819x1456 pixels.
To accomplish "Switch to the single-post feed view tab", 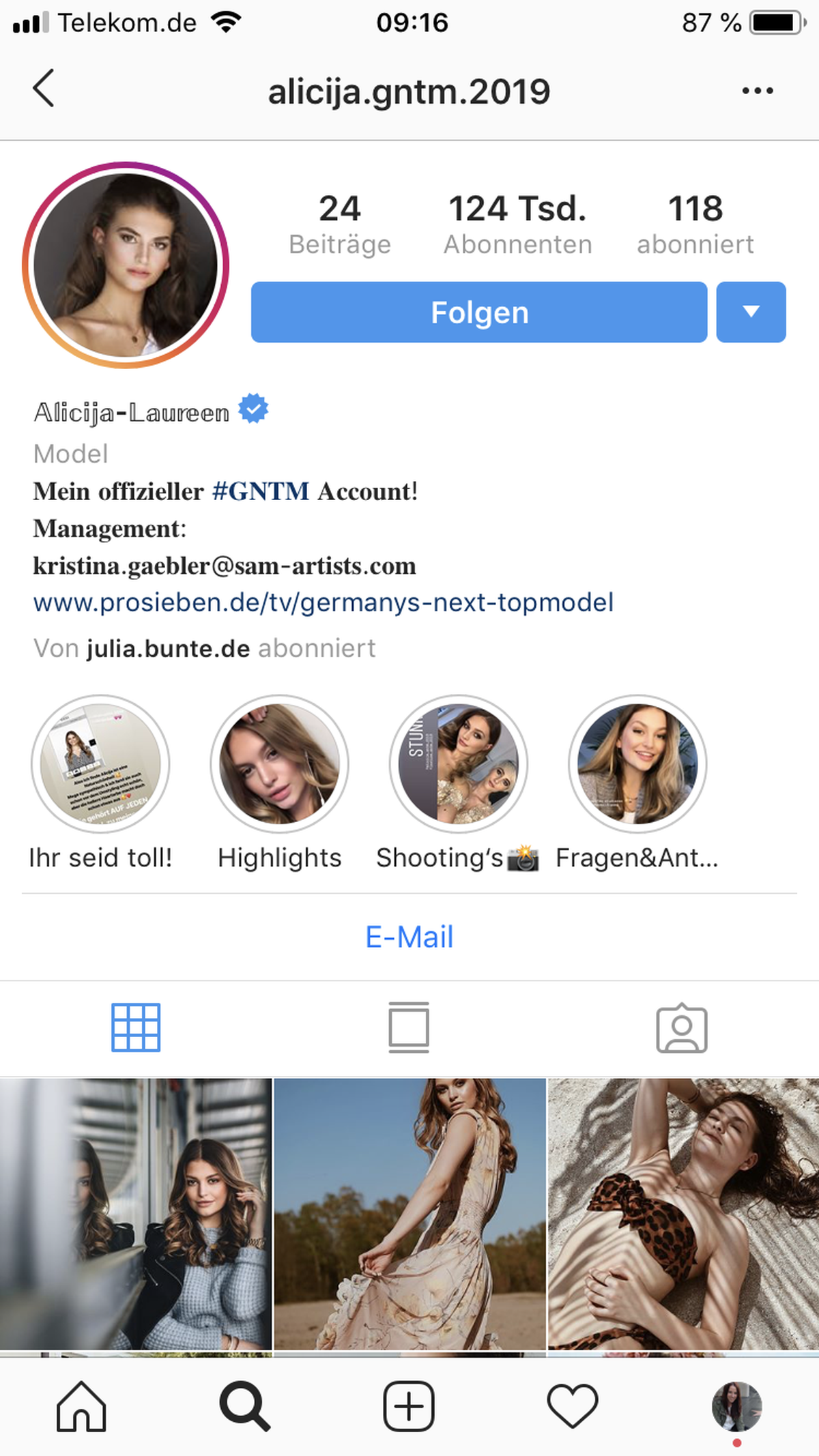I will click(409, 1028).
